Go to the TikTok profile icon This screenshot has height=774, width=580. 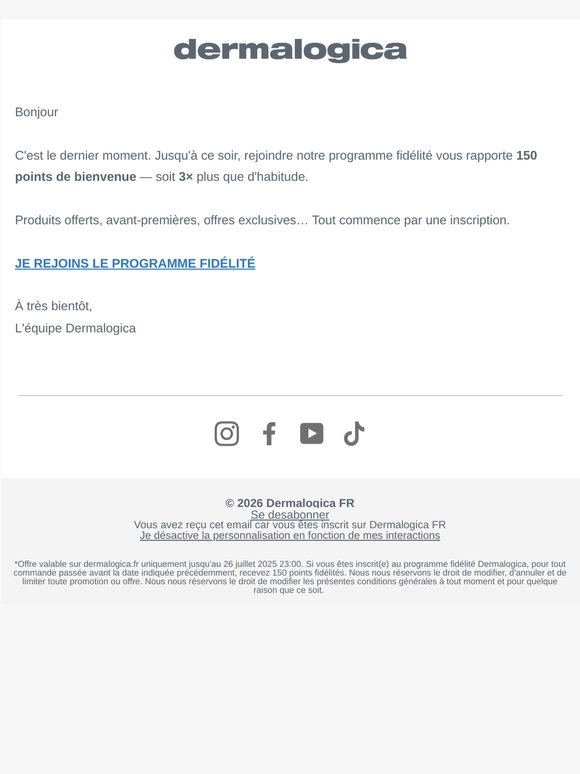[354, 434]
